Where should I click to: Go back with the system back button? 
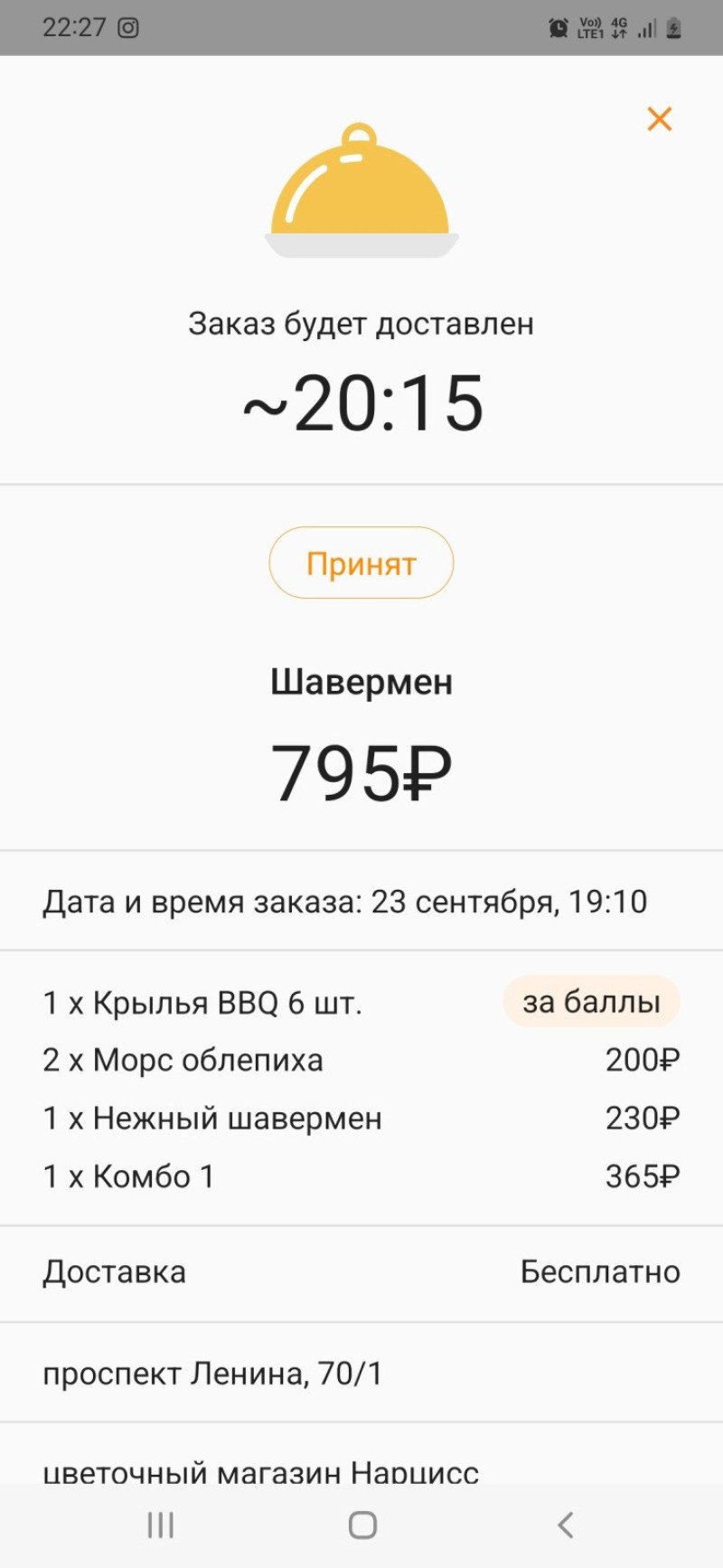[x=566, y=1525]
